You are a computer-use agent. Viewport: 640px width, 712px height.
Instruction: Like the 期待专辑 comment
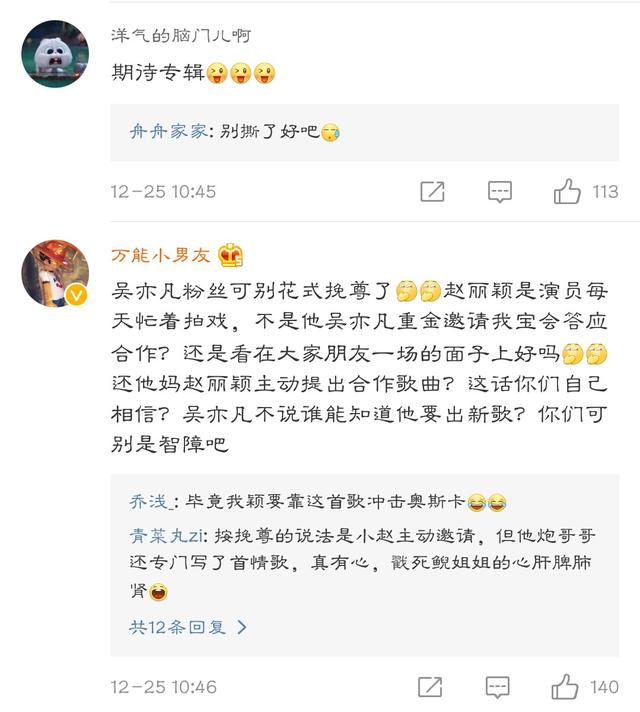pos(567,192)
